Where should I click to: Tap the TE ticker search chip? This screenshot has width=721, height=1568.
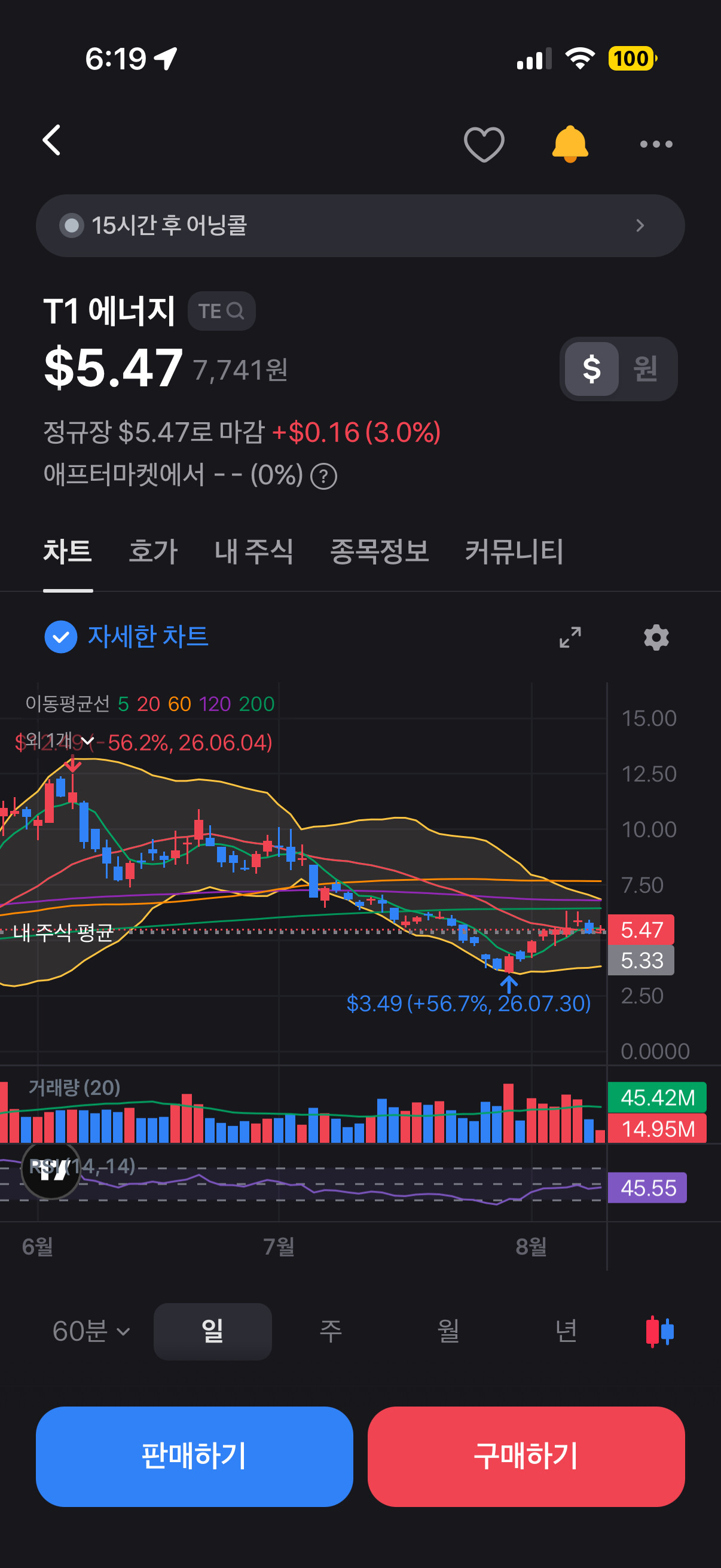pos(221,311)
